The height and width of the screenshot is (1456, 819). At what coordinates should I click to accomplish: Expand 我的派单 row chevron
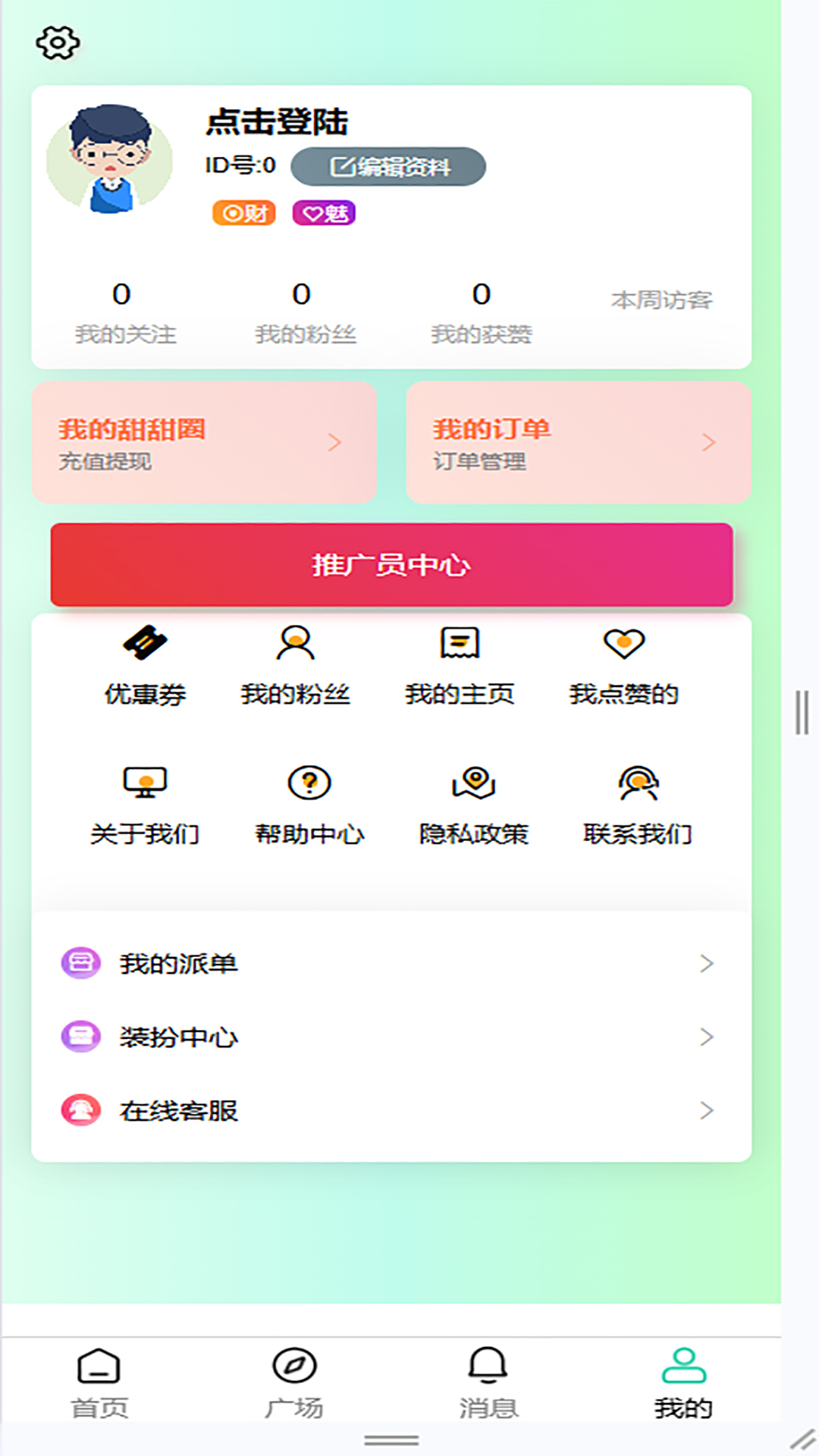(x=708, y=964)
